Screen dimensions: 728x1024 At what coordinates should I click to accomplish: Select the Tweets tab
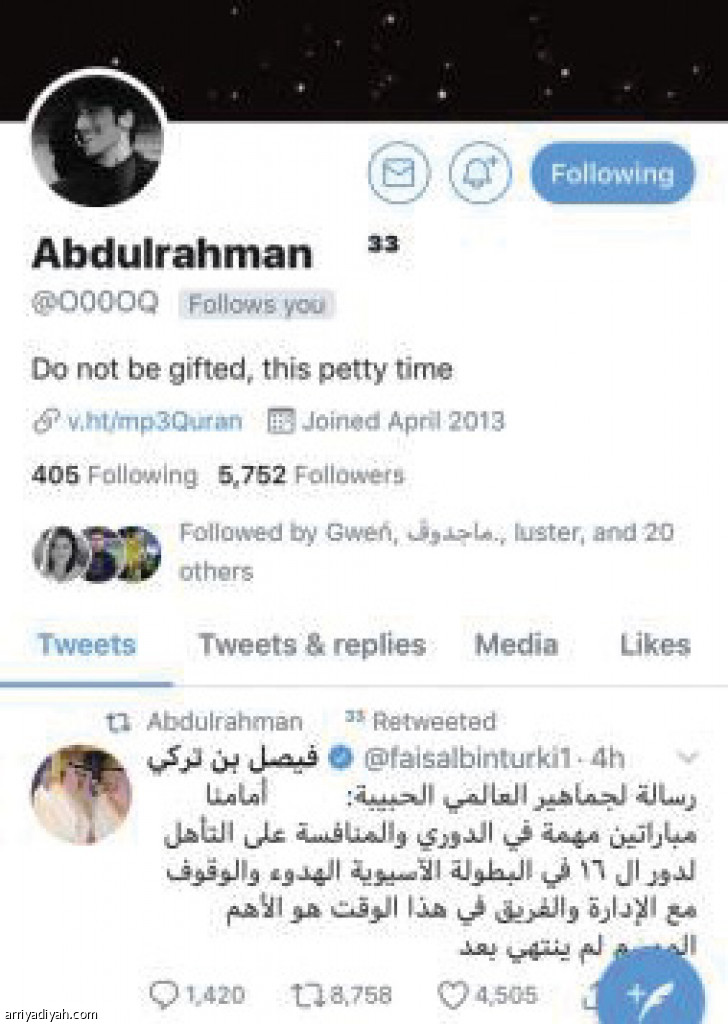[x=86, y=645]
